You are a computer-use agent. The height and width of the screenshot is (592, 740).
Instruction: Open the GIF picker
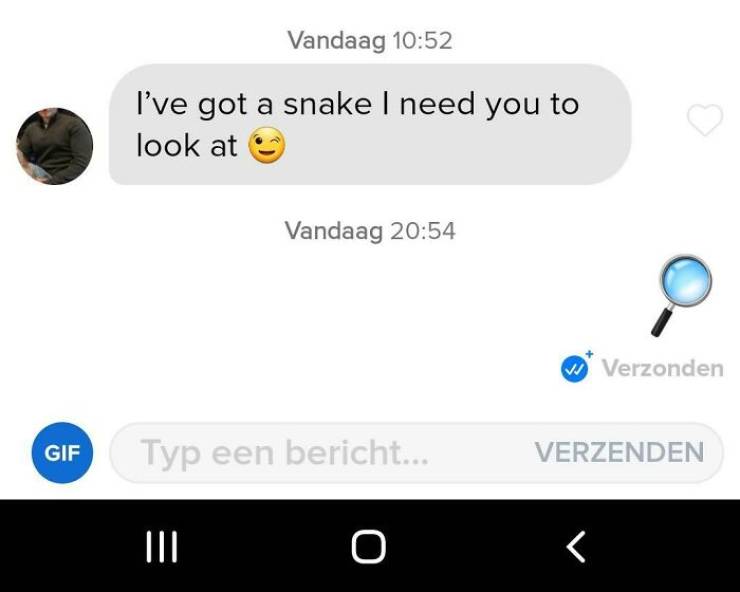tap(62, 453)
